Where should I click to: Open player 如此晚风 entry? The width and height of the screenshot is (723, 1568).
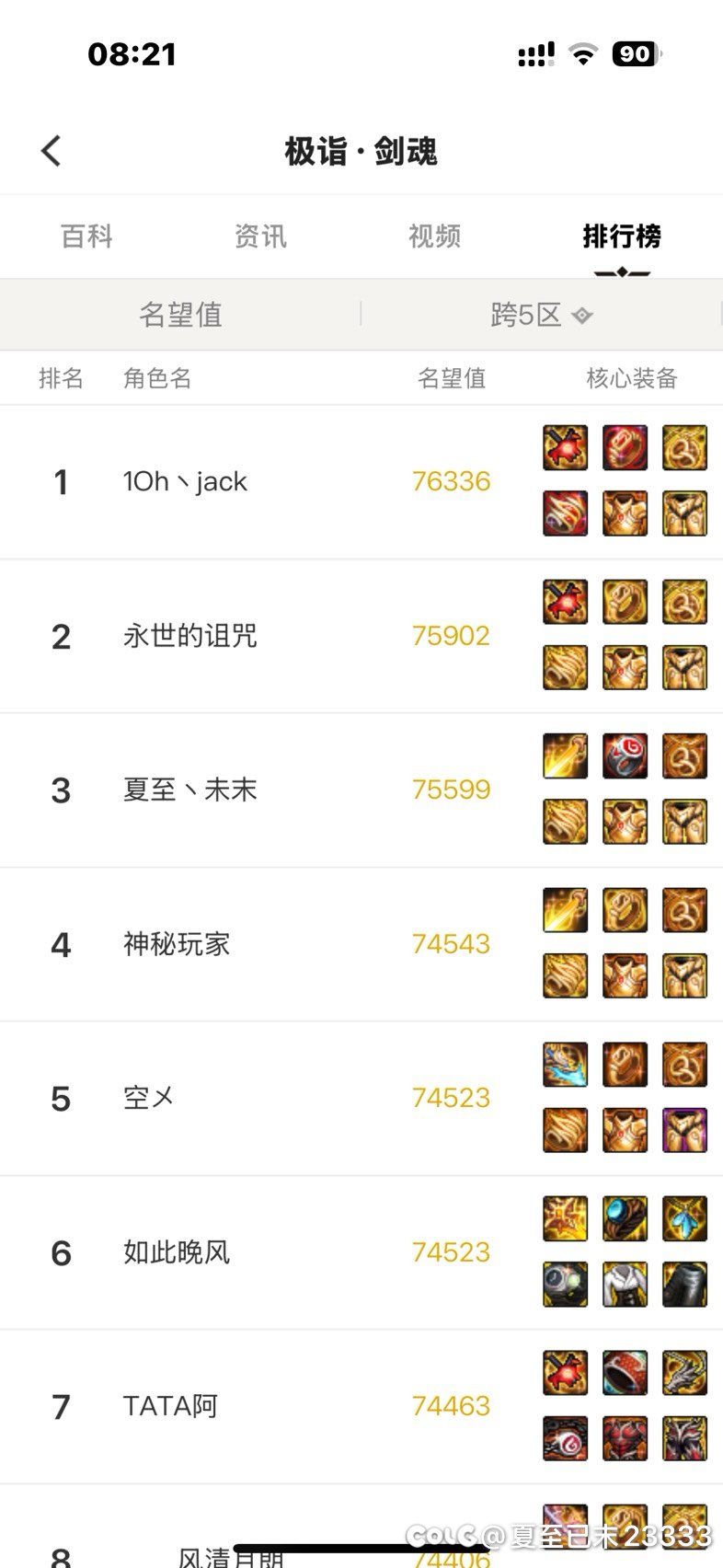coord(361,1252)
